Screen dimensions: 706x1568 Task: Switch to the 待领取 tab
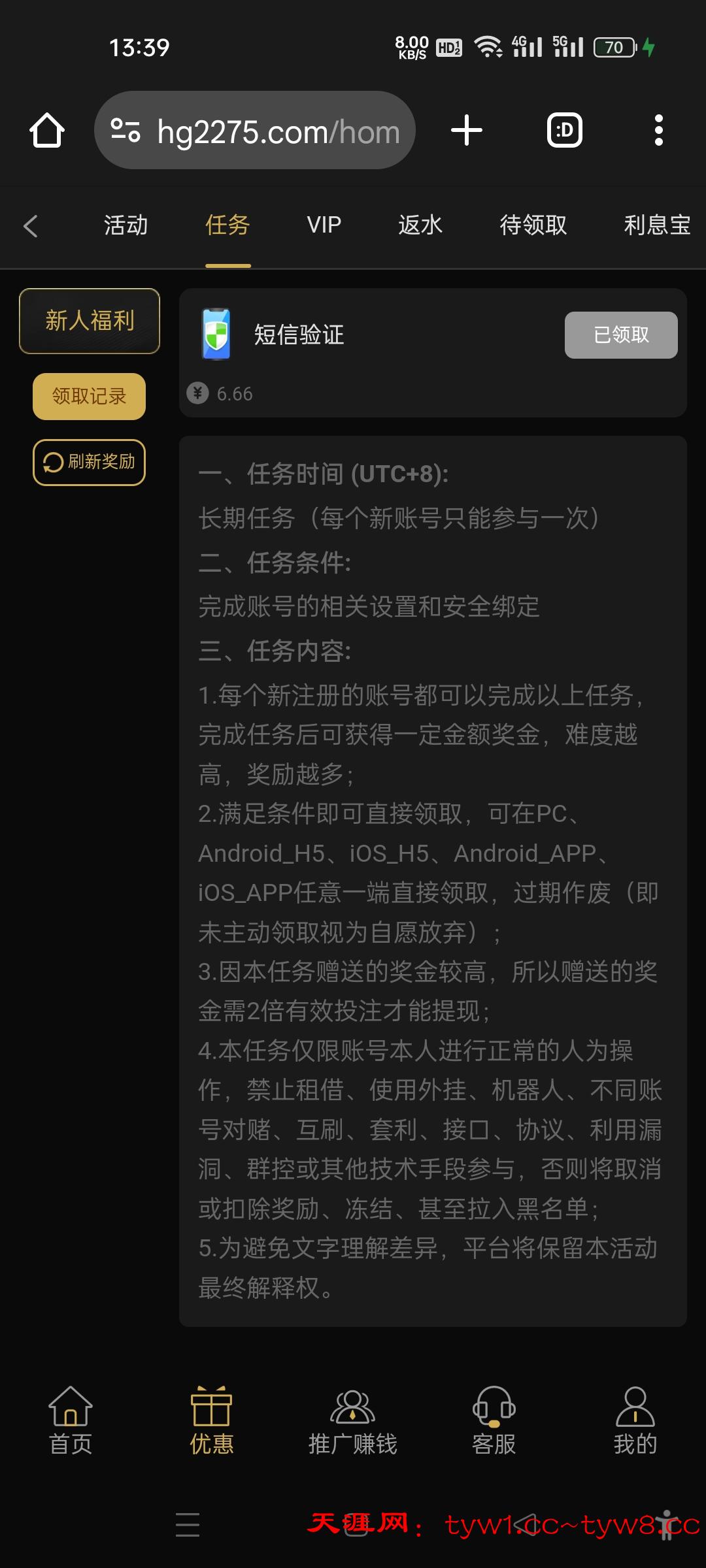pos(533,225)
